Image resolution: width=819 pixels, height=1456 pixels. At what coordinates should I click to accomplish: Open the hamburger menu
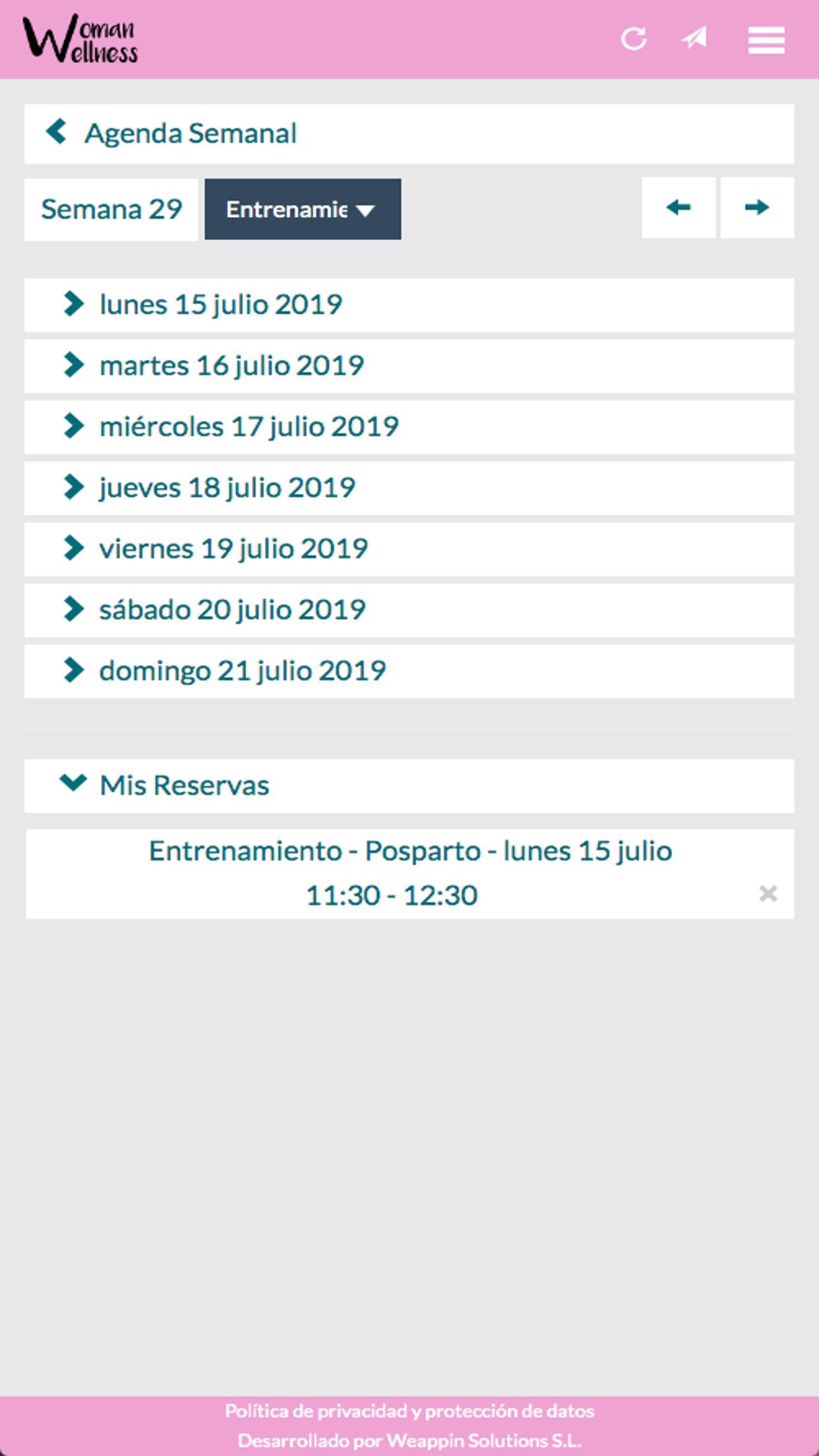point(766,40)
